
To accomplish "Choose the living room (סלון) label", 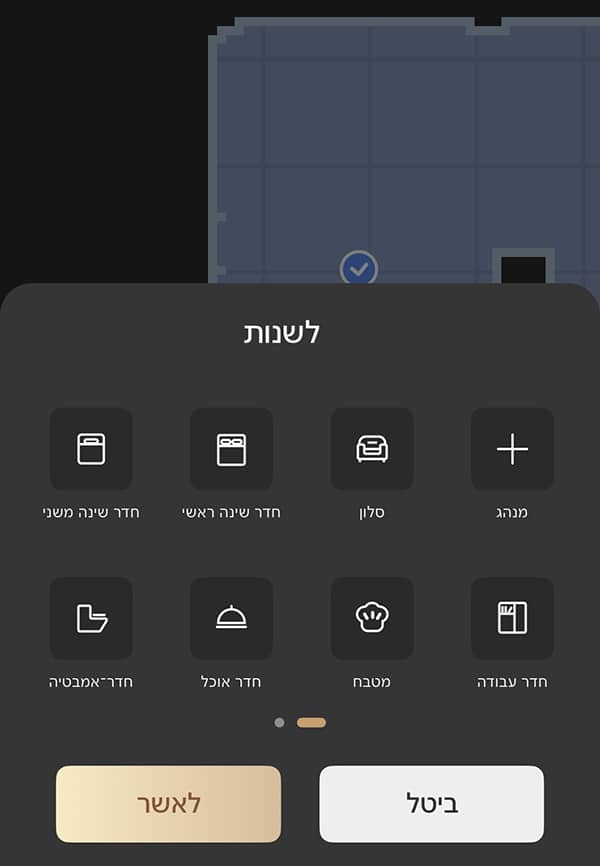I will [x=372, y=512].
